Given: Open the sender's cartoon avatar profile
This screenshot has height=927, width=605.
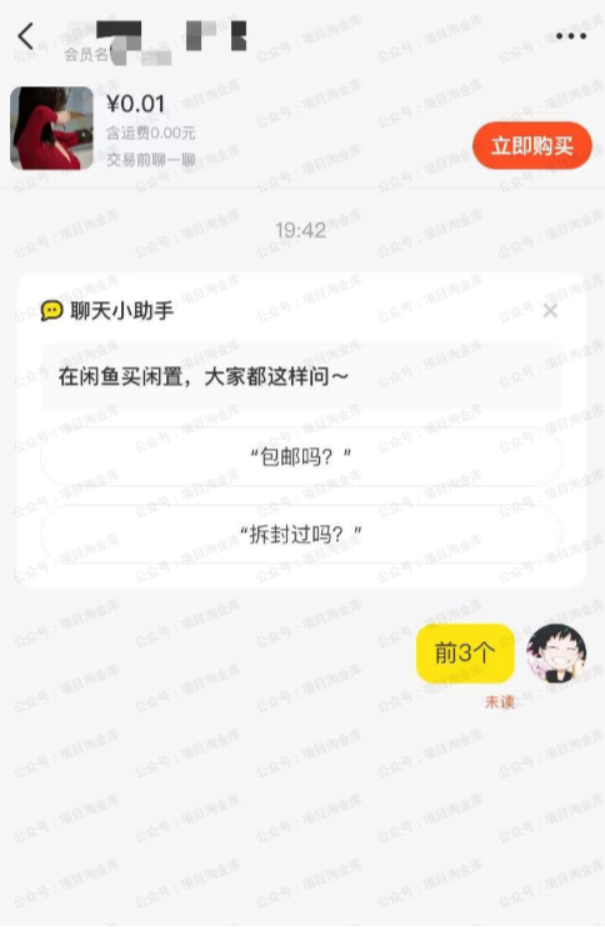Looking at the screenshot, I should coord(558,653).
